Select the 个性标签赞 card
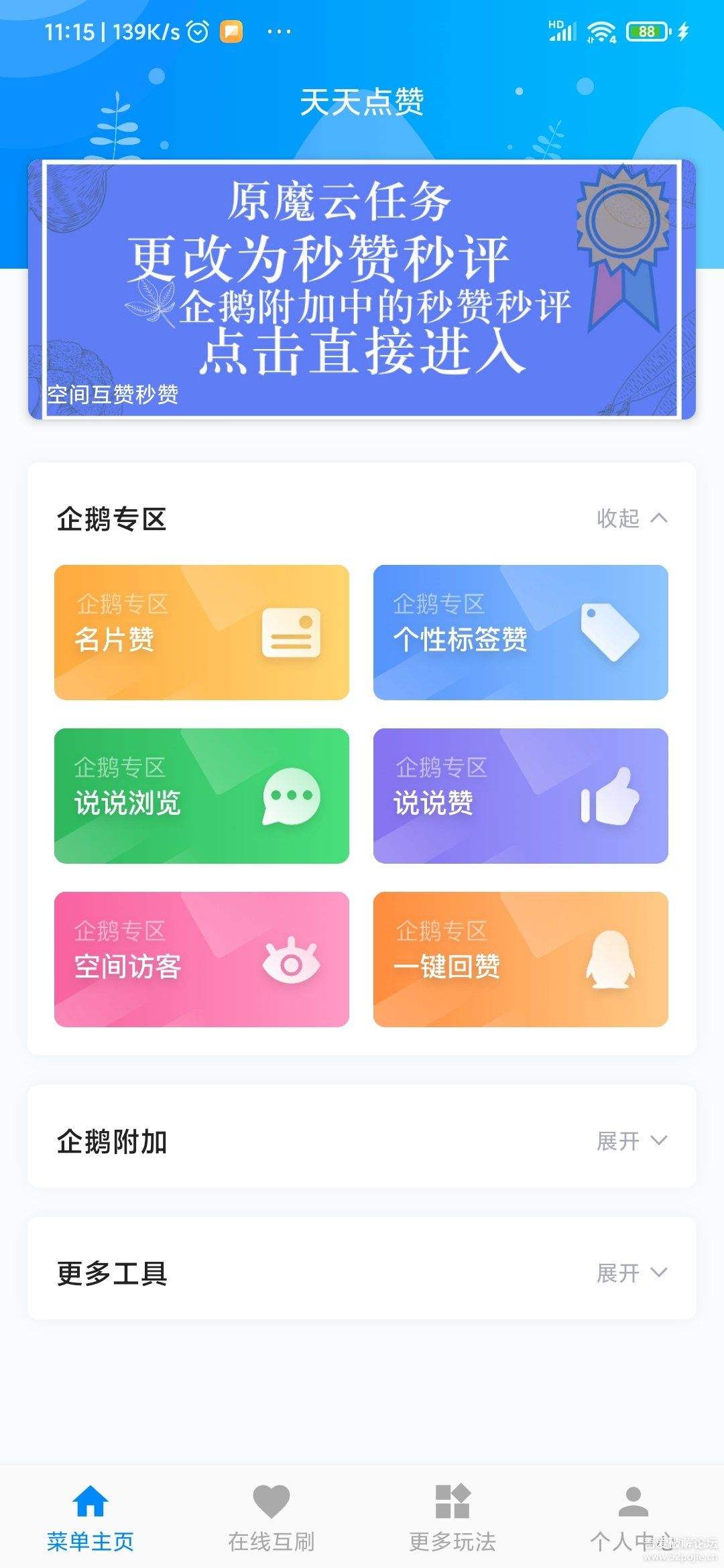 point(520,633)
